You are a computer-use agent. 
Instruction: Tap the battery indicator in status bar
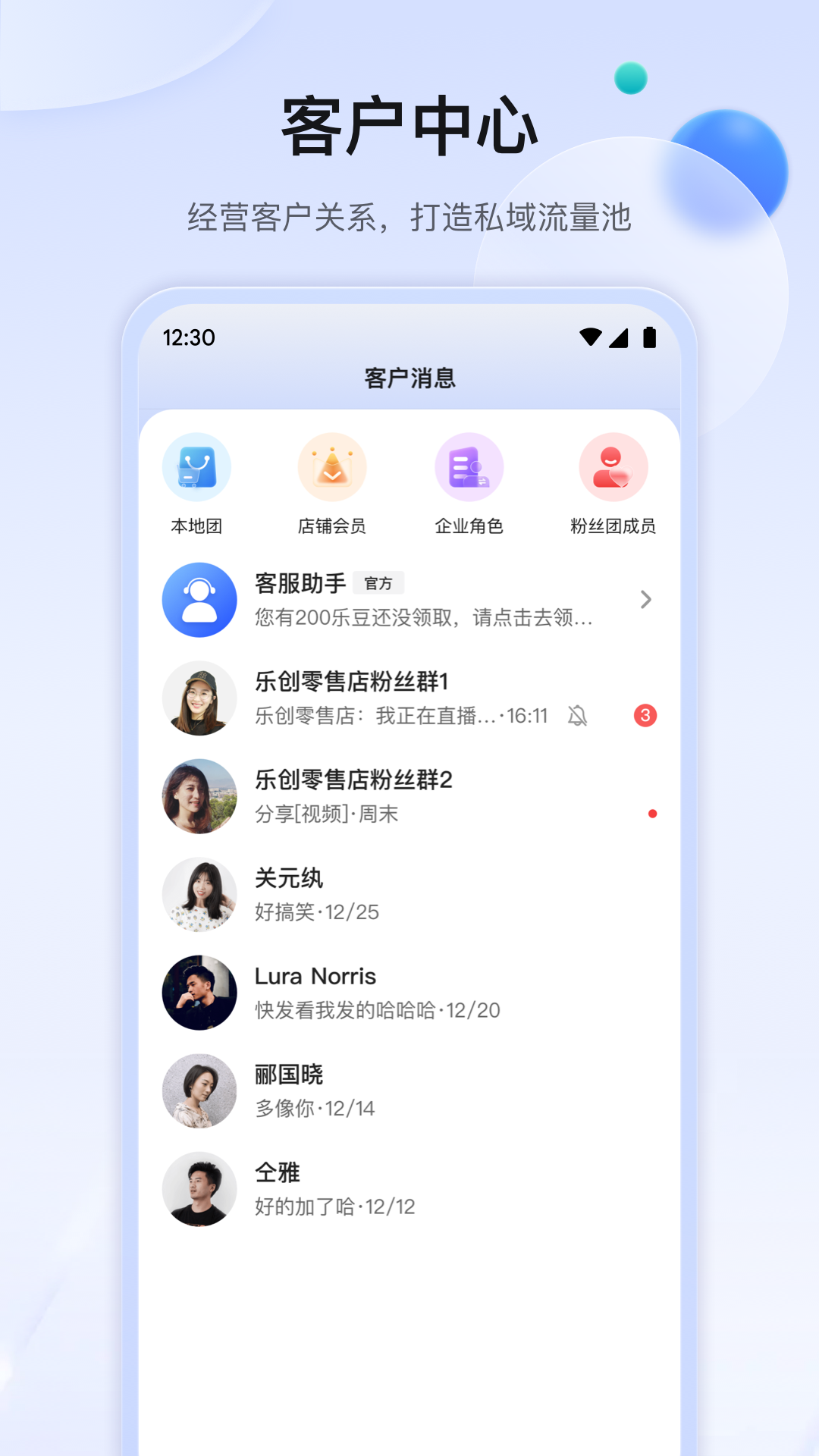649,339
